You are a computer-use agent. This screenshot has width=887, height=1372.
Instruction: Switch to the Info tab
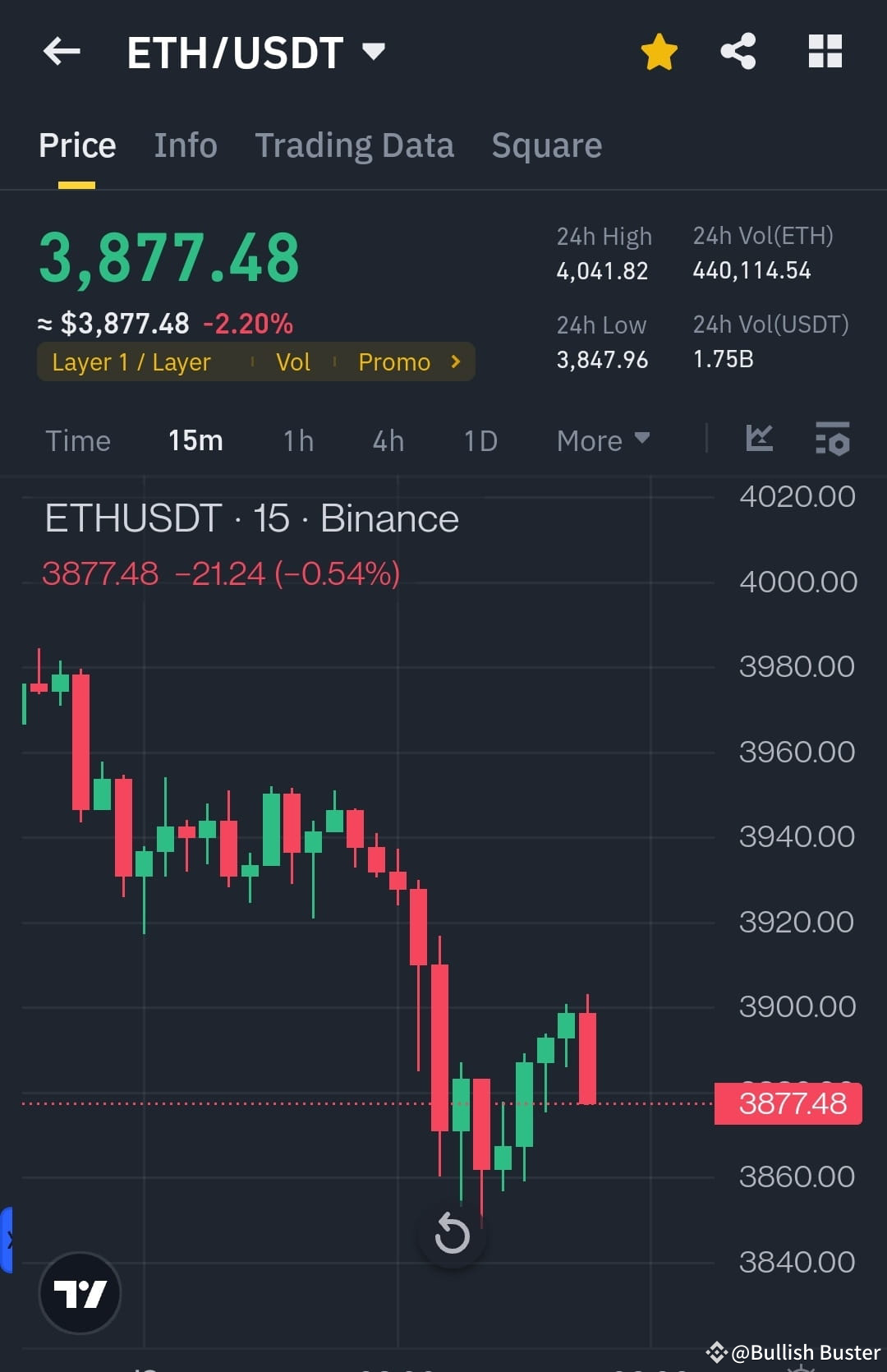pos(186,145)
